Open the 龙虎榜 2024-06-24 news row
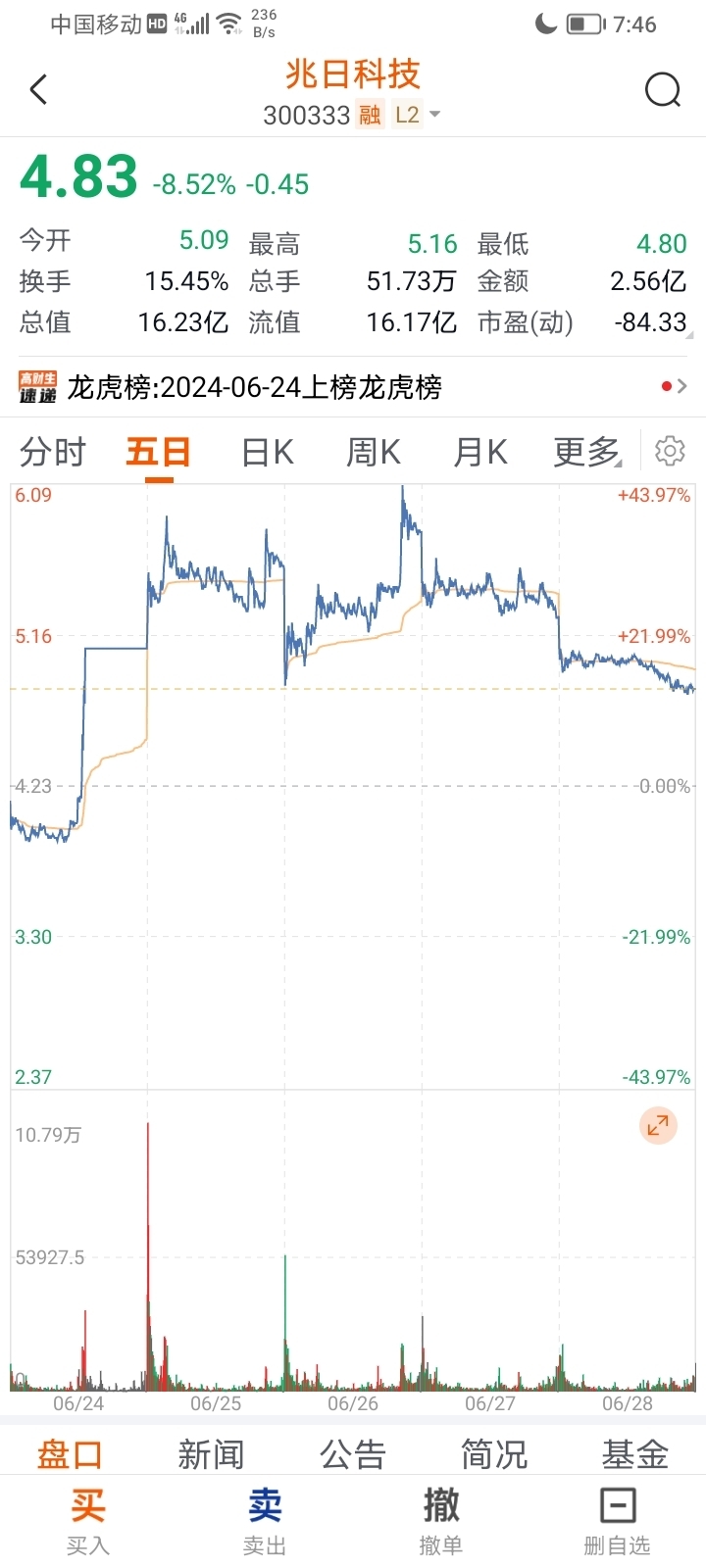This screenshot has height=1568, width=706. [x=353, y=387]
